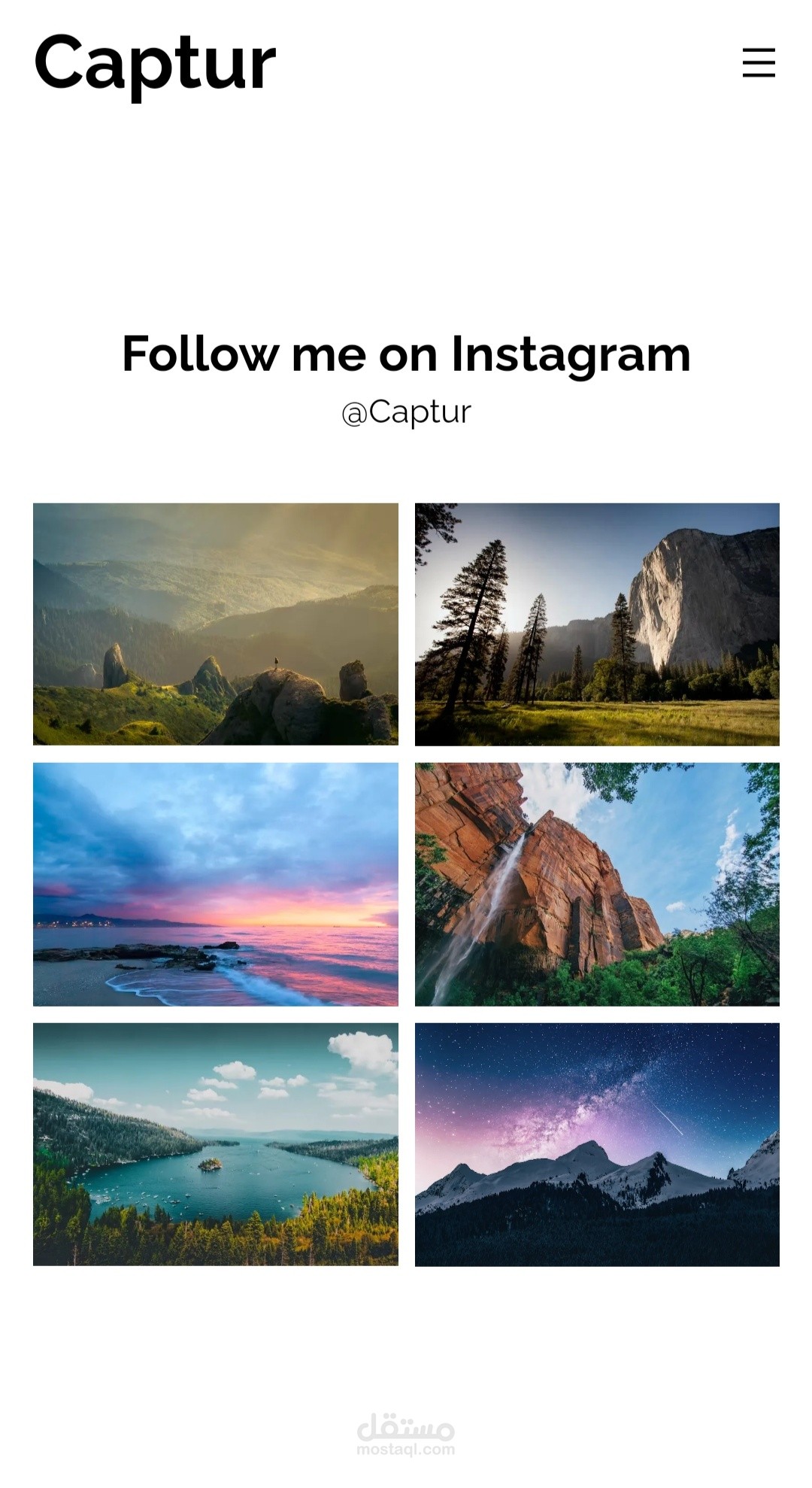Open the @Captur Instagram handle

click(406, 412)
